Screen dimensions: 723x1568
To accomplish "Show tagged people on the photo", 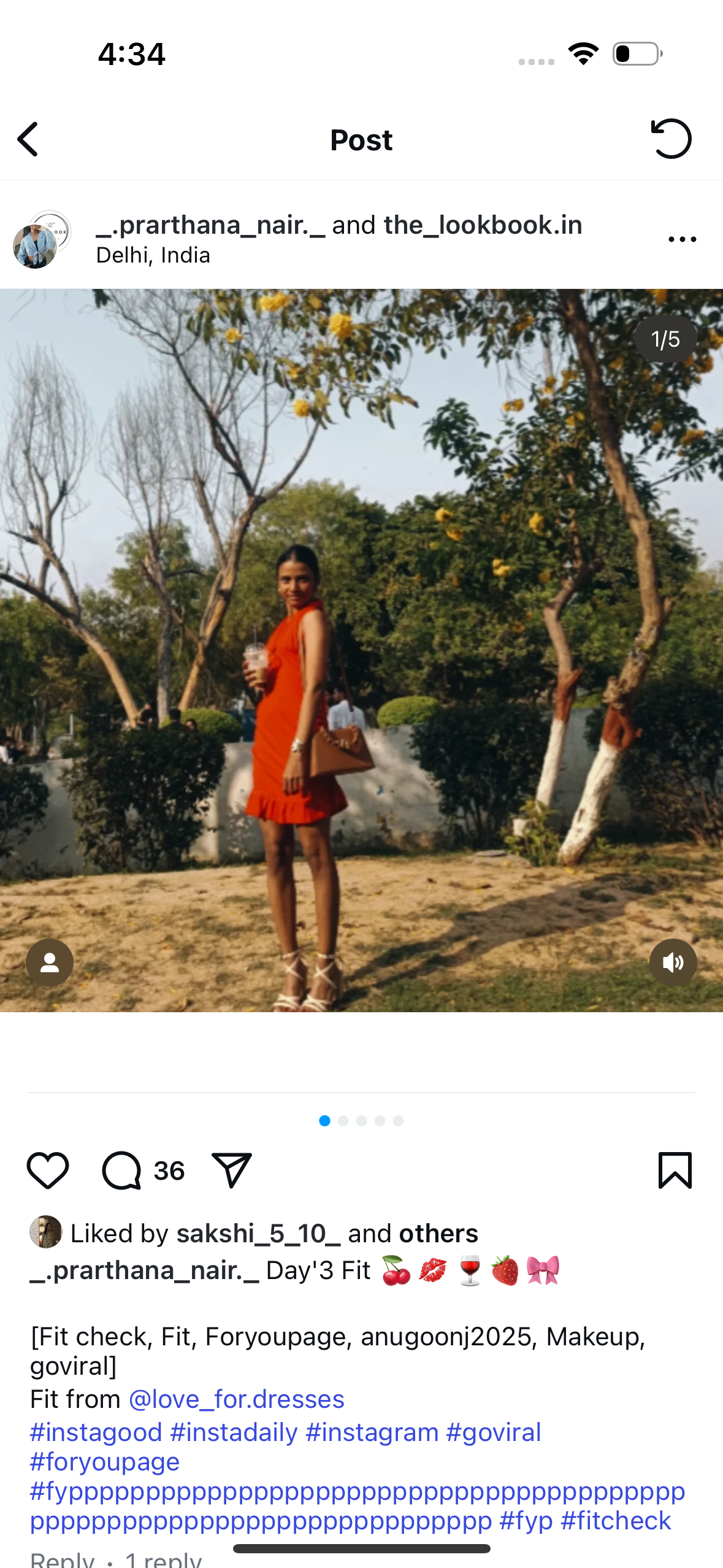I will 50,963.
